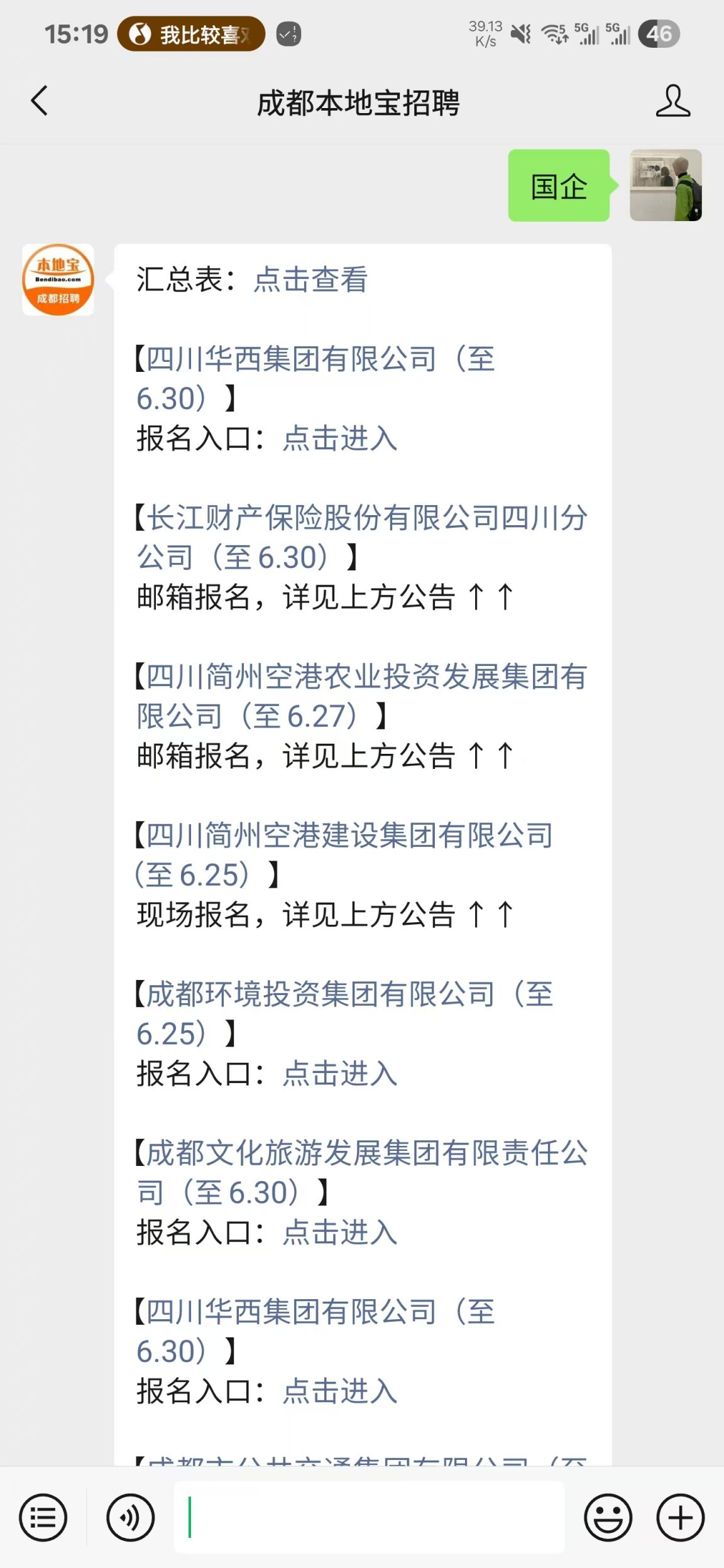Viewport: 724px width, 1568px height.
Task: Open 长江财产保险股份有限公司四川分公司 announcement link
Action: coord(362,537)
